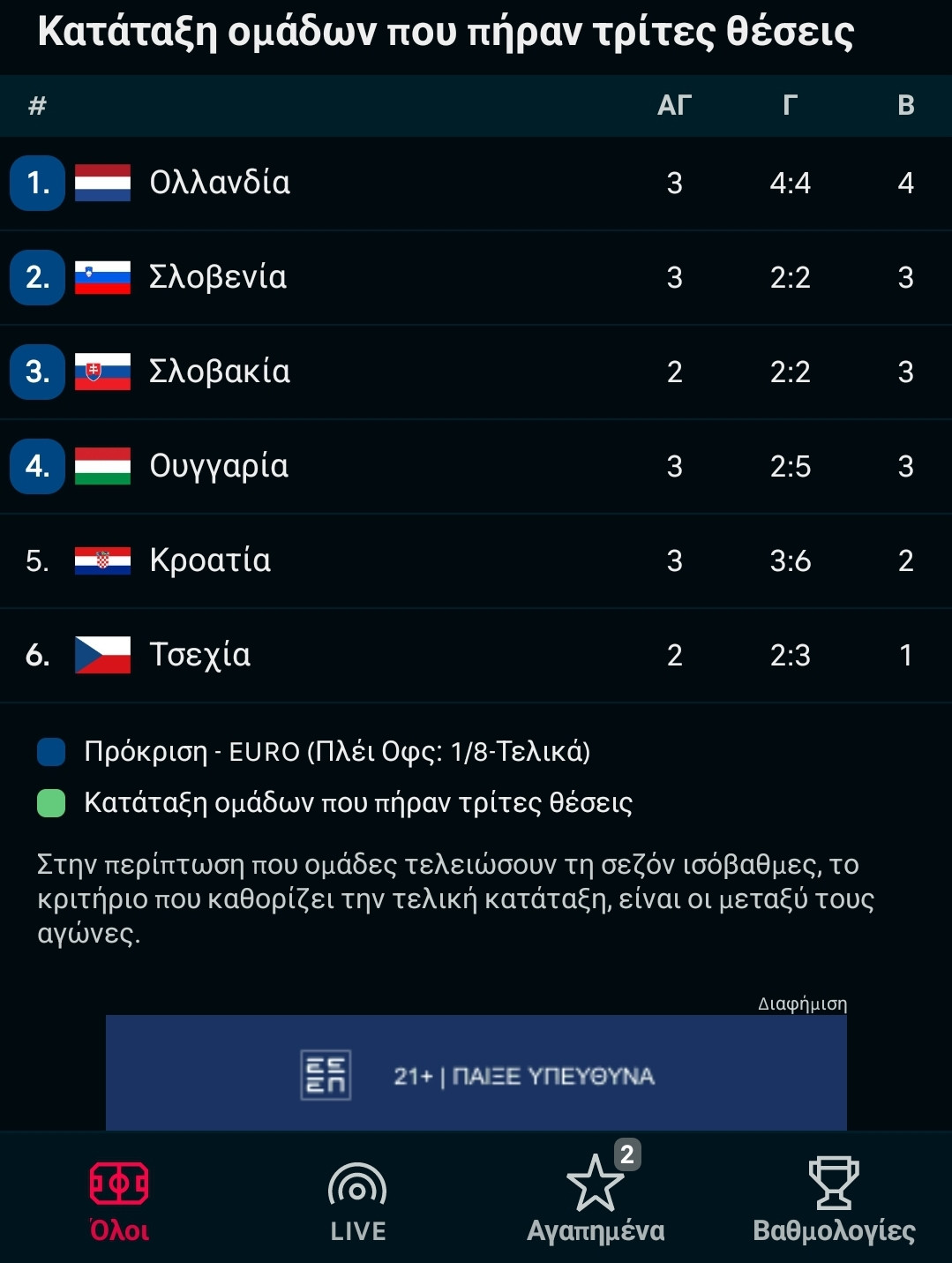This screenshot has width=952, height=1263.
Task: Select the Σλοβενία team row
Action: (x=219, y=278)
